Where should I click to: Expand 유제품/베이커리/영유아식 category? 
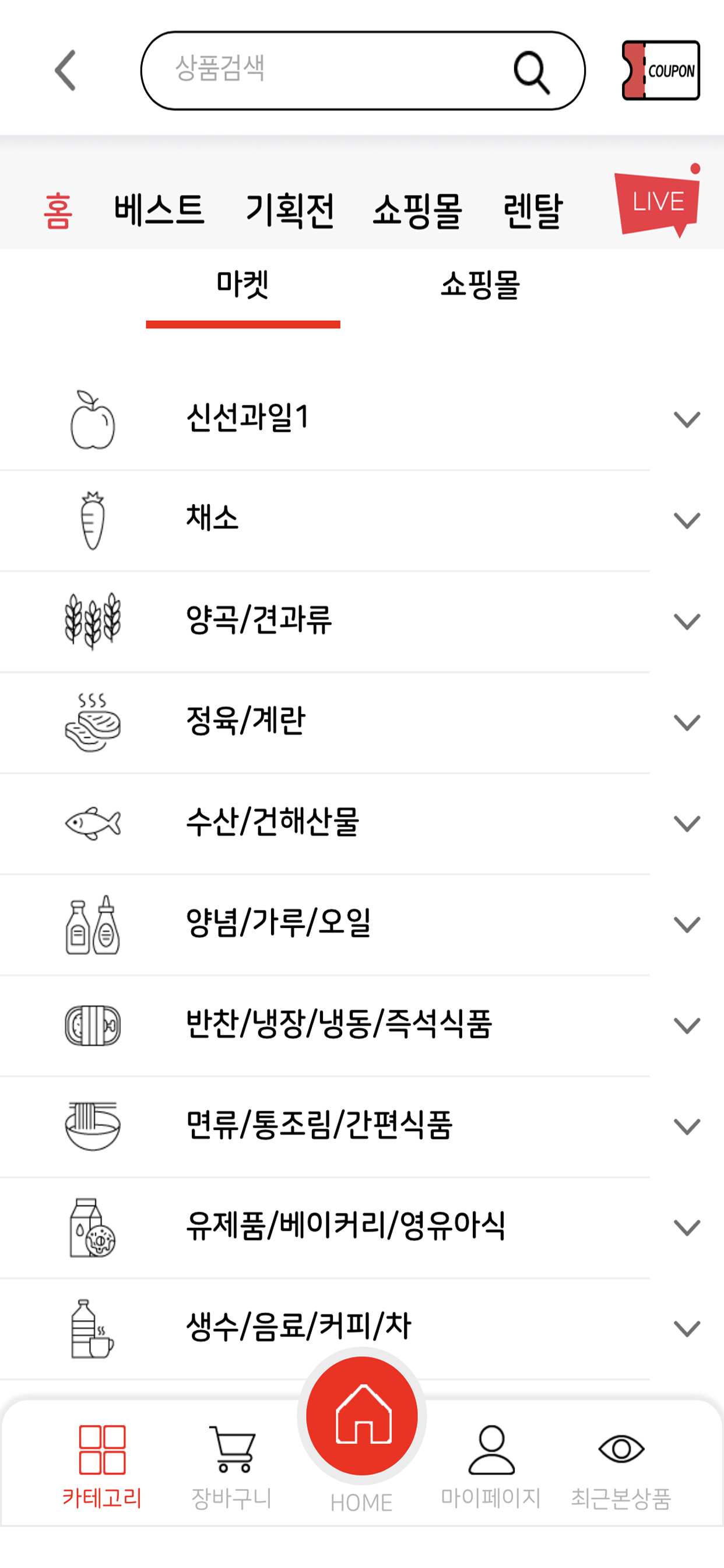tap(362, 1228)
